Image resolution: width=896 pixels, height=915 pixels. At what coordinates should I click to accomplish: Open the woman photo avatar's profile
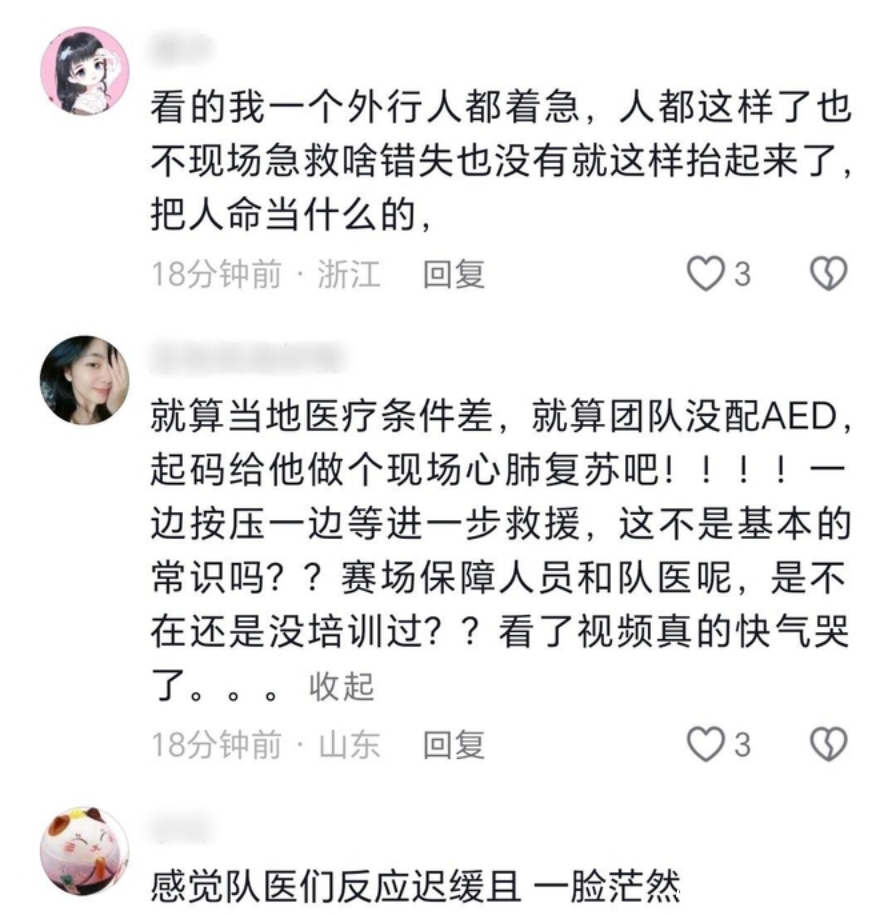pyautogui.click(x=84, y=380)
